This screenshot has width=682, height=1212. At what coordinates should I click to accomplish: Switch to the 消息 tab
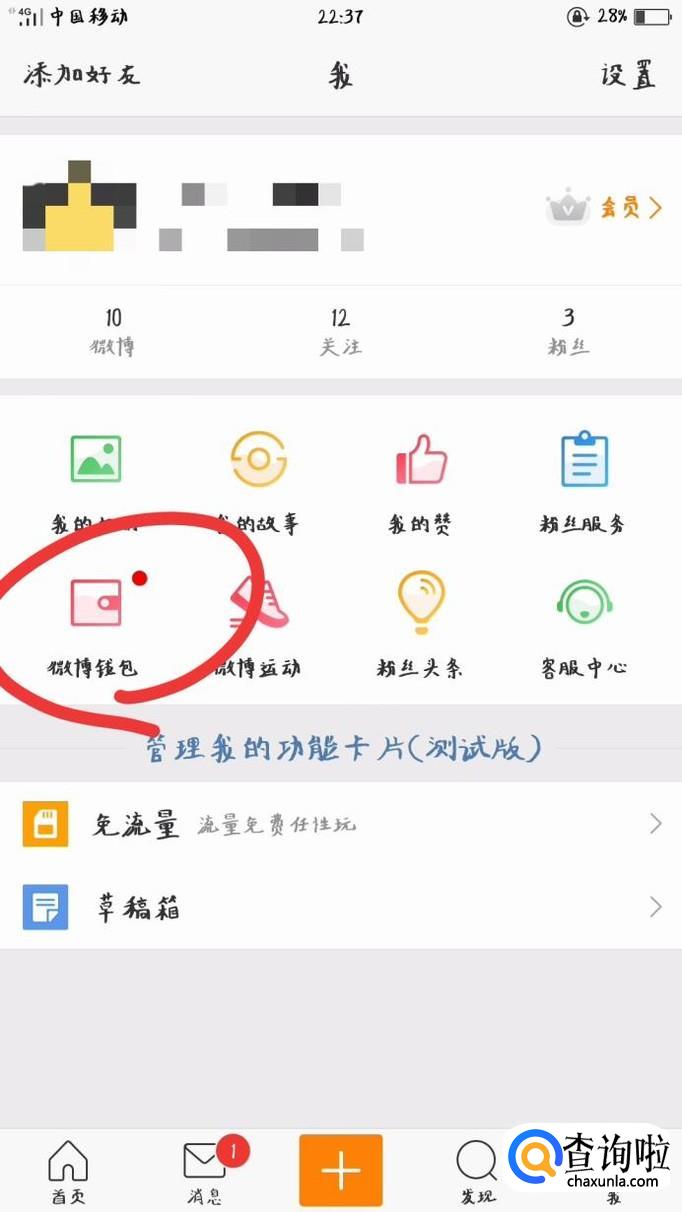pos(204,1170)
